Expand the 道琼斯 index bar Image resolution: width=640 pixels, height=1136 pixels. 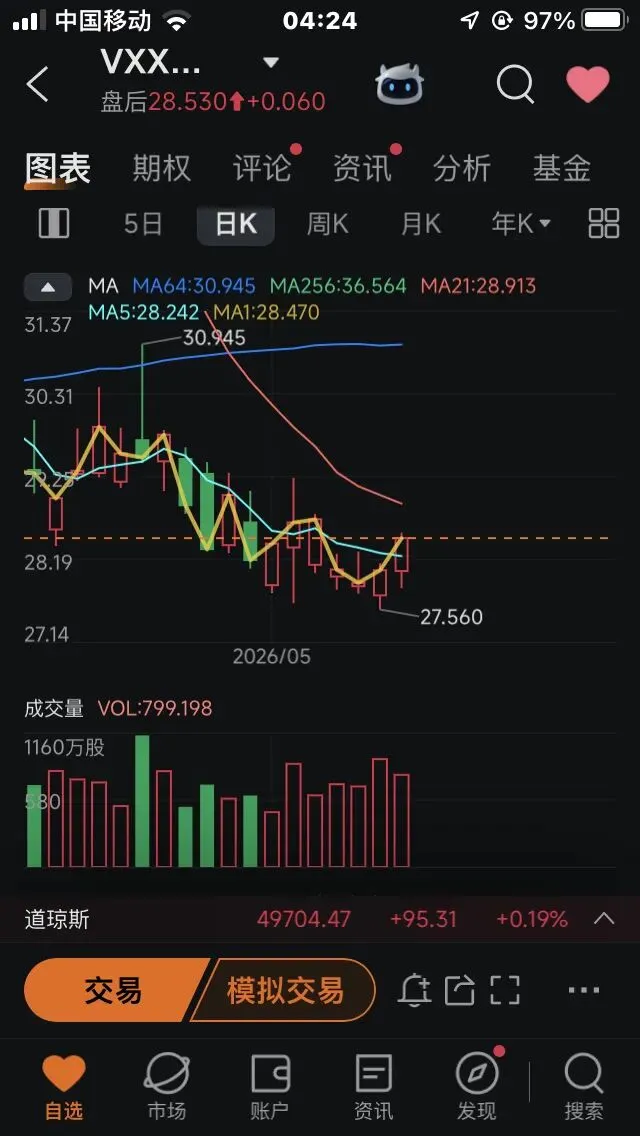click(603, 919)
